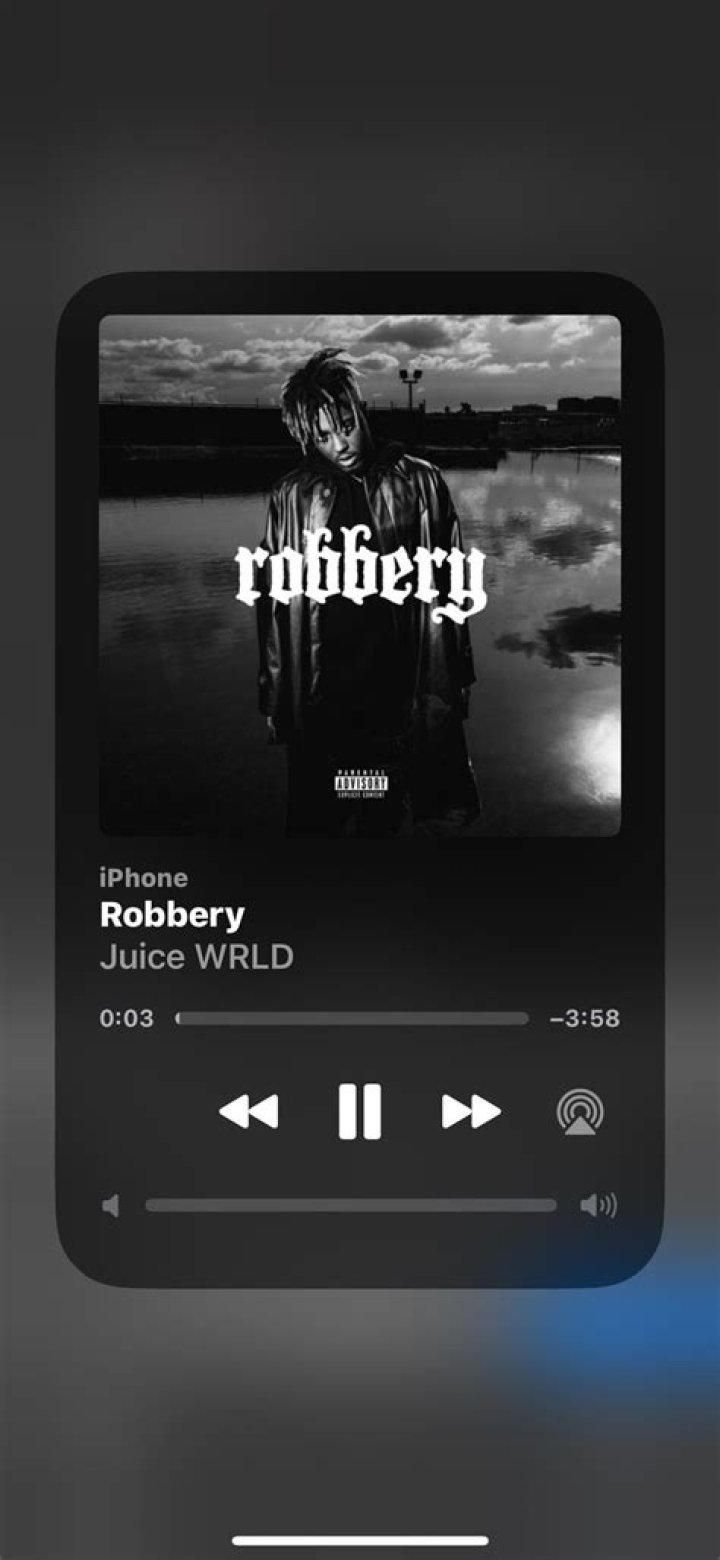This screenshot has height=1560, width=720.
Task: Go back to the previous track
Action: (248, 1111)
